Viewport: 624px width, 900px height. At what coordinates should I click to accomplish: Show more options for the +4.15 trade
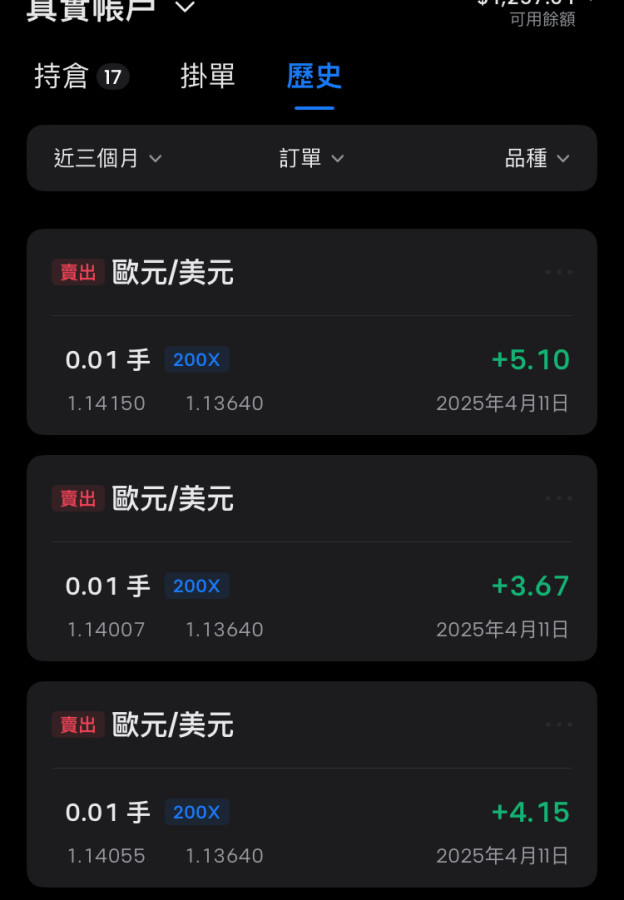coord(559,724)
